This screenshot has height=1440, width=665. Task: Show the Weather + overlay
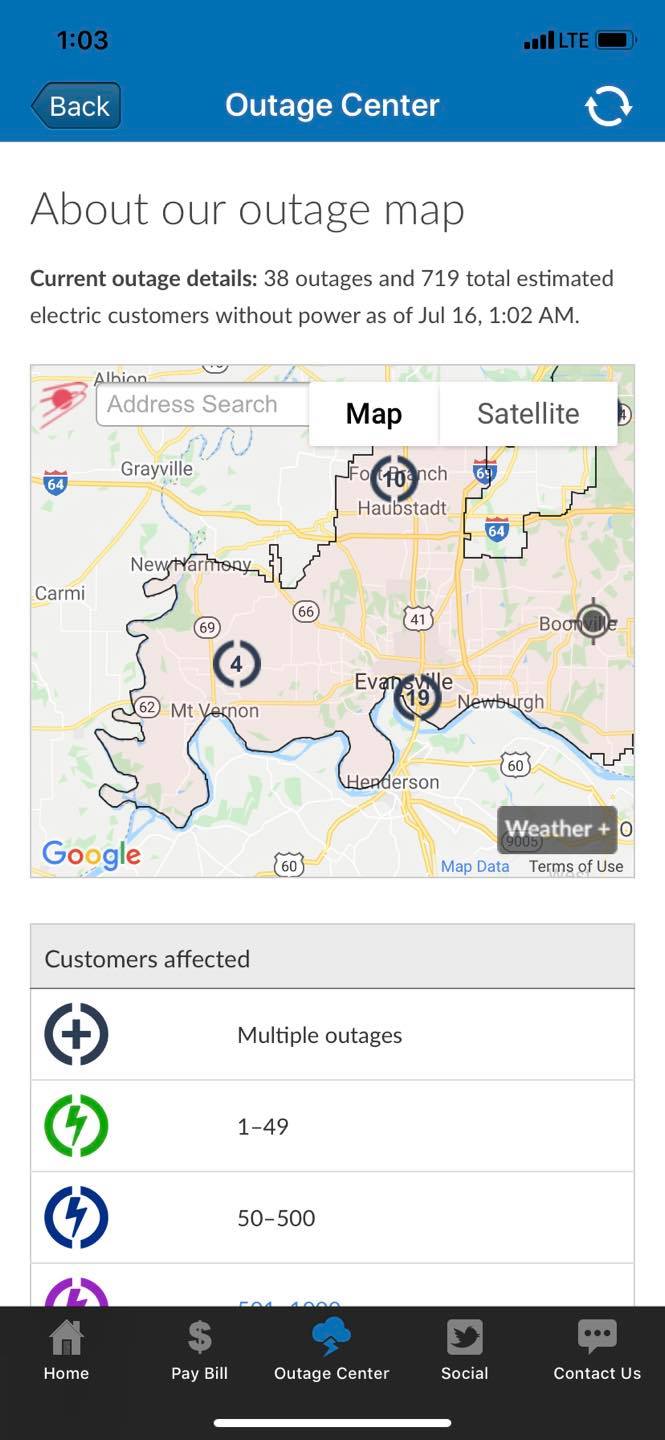click(557, 829)
